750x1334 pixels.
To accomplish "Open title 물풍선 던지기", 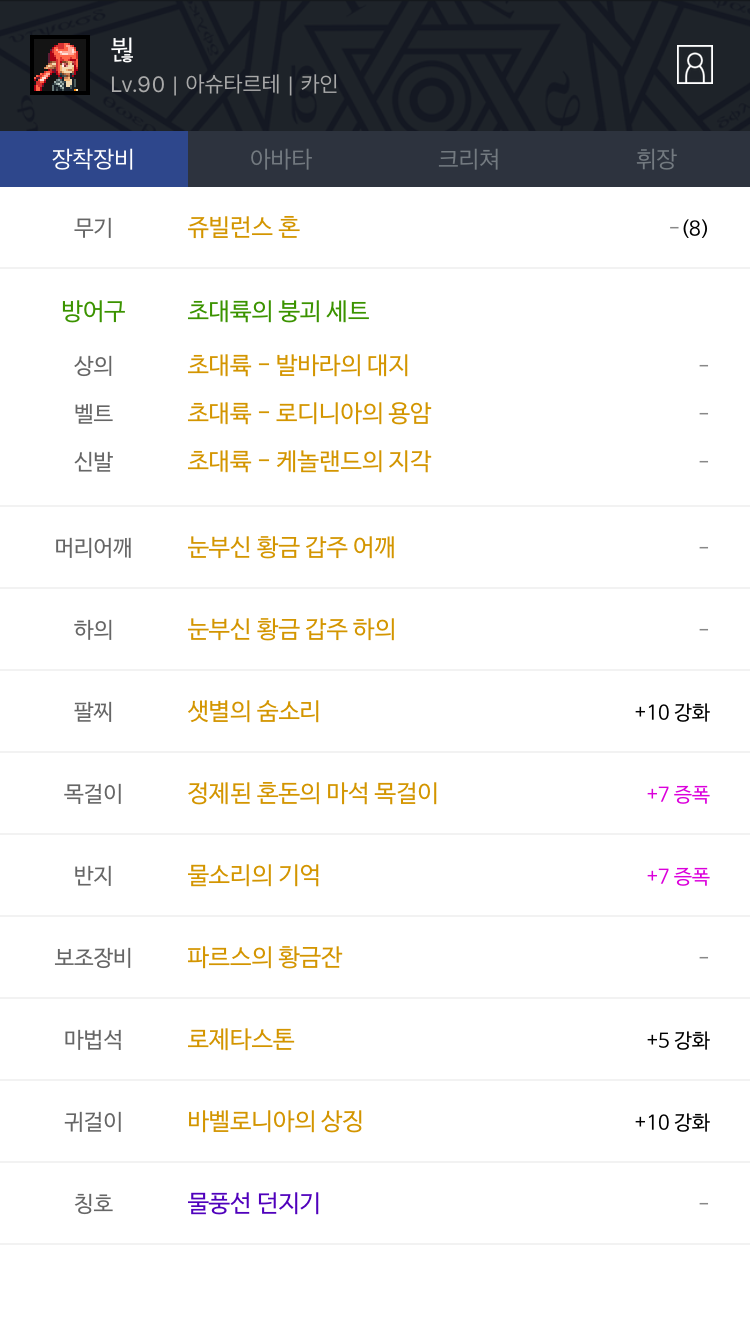I will click(x=254, y=1203).
